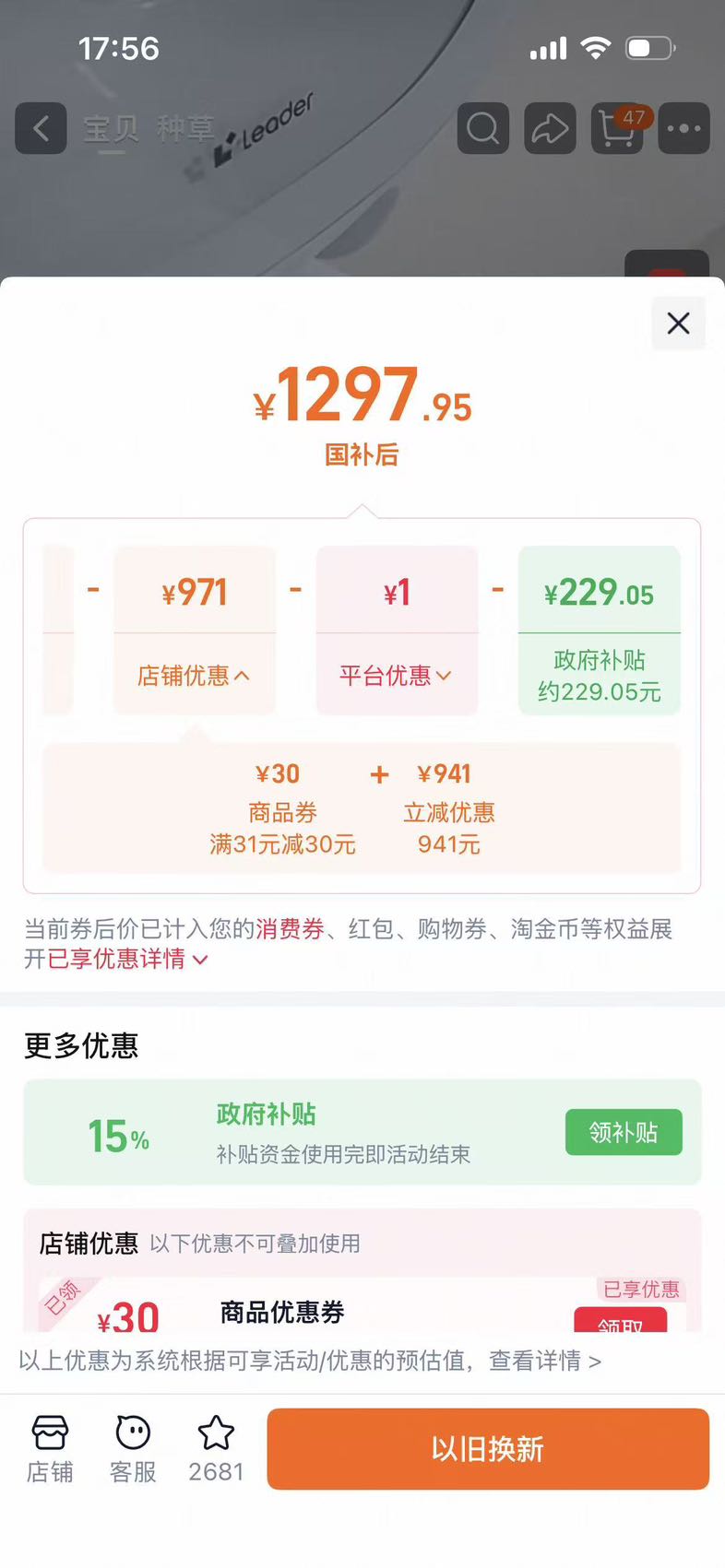
Task: Contact 客服 customer service
Action: (x=133, y=1449)
